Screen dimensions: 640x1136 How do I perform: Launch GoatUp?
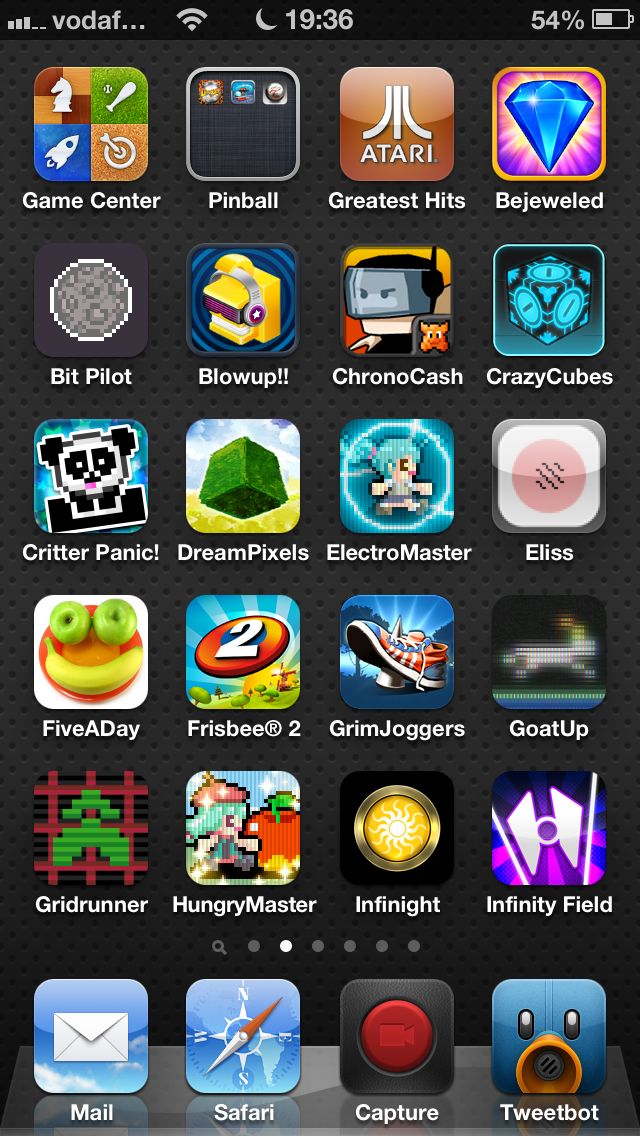click(549, 652)
